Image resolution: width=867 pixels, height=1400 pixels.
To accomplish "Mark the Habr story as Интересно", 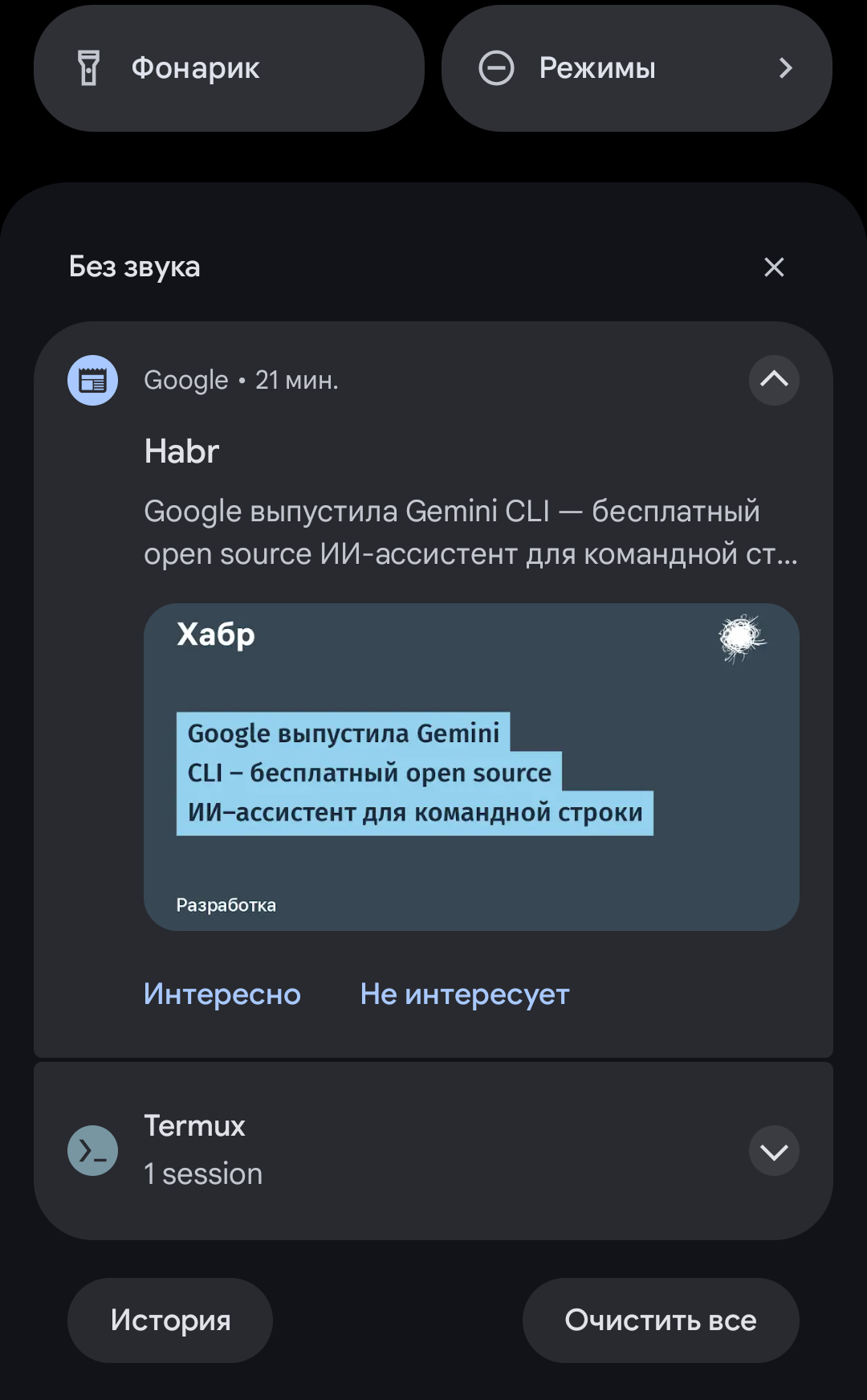I will point(222,994).
